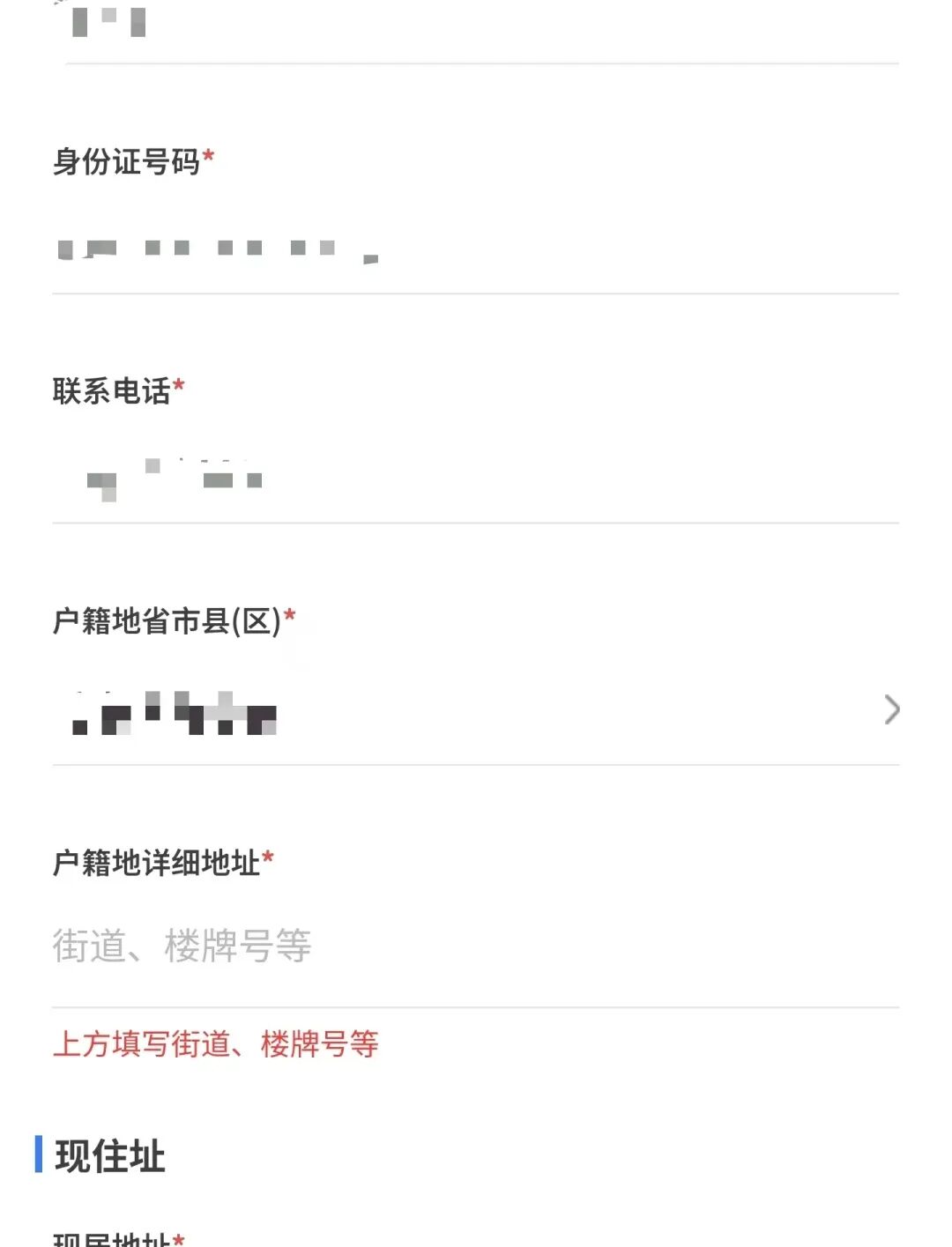Focus the 户籍地详细地址 text field
This screenshot has width=952, height=1247.
tap(476, 947)
